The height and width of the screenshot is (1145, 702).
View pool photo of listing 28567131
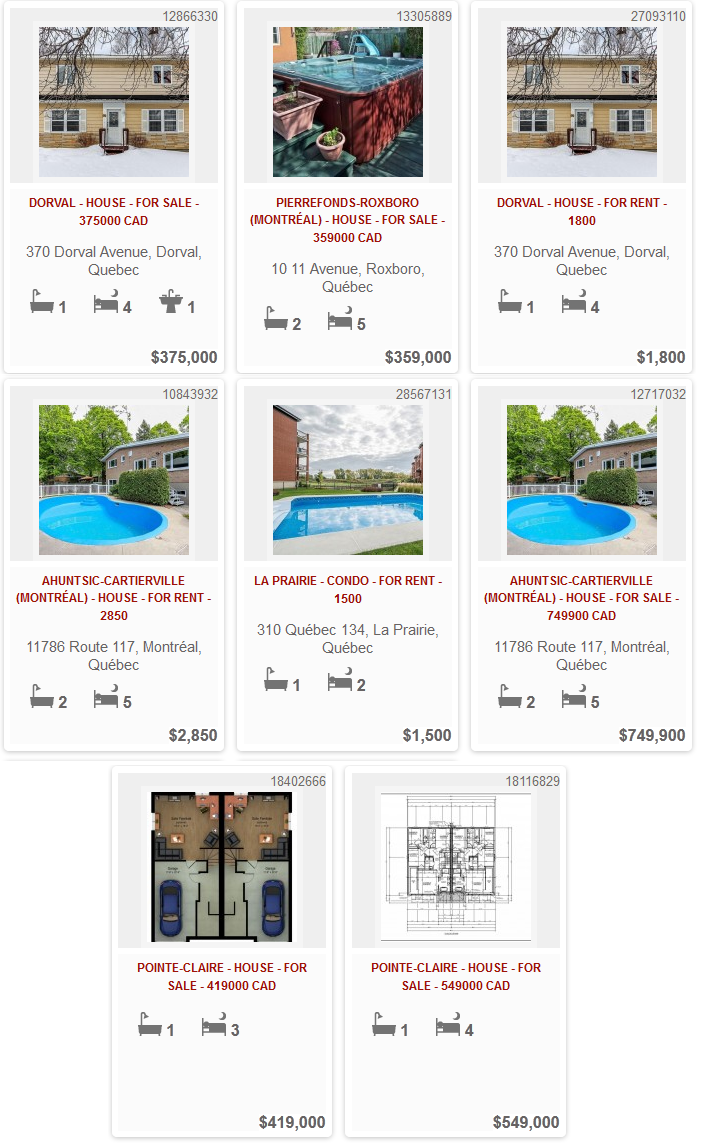(348, 480)
